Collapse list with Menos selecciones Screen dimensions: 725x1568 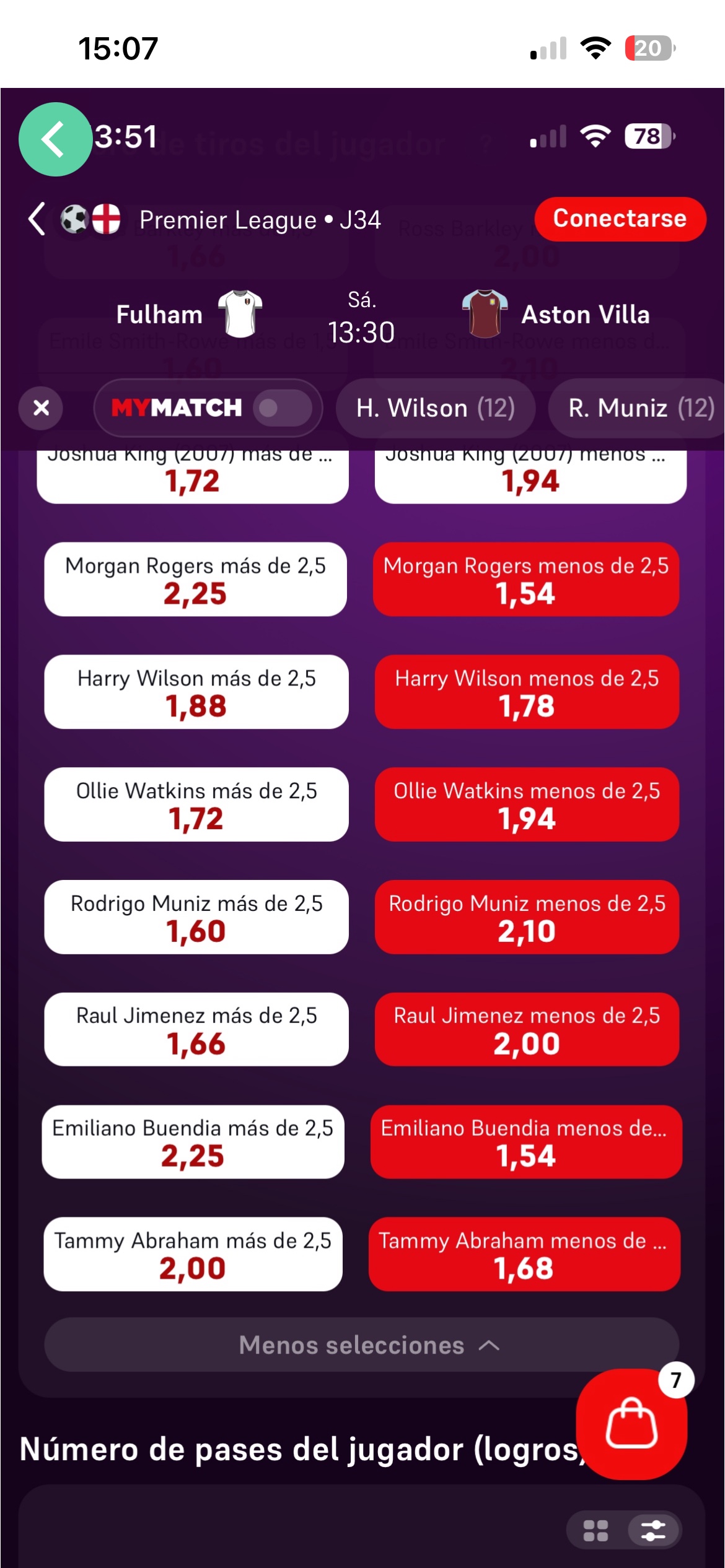[361, 1344]
